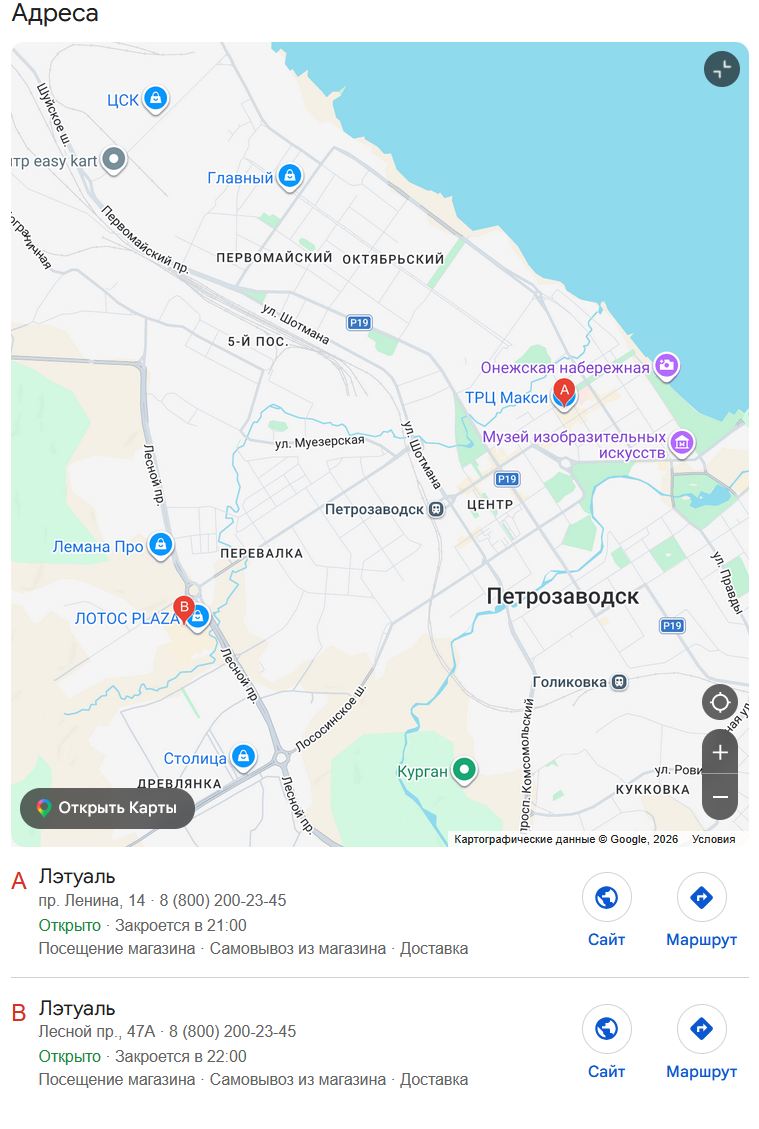Screen dimensions: 759x1129
Task: Open the Условия terms link
Action: (x=713, y=839)
